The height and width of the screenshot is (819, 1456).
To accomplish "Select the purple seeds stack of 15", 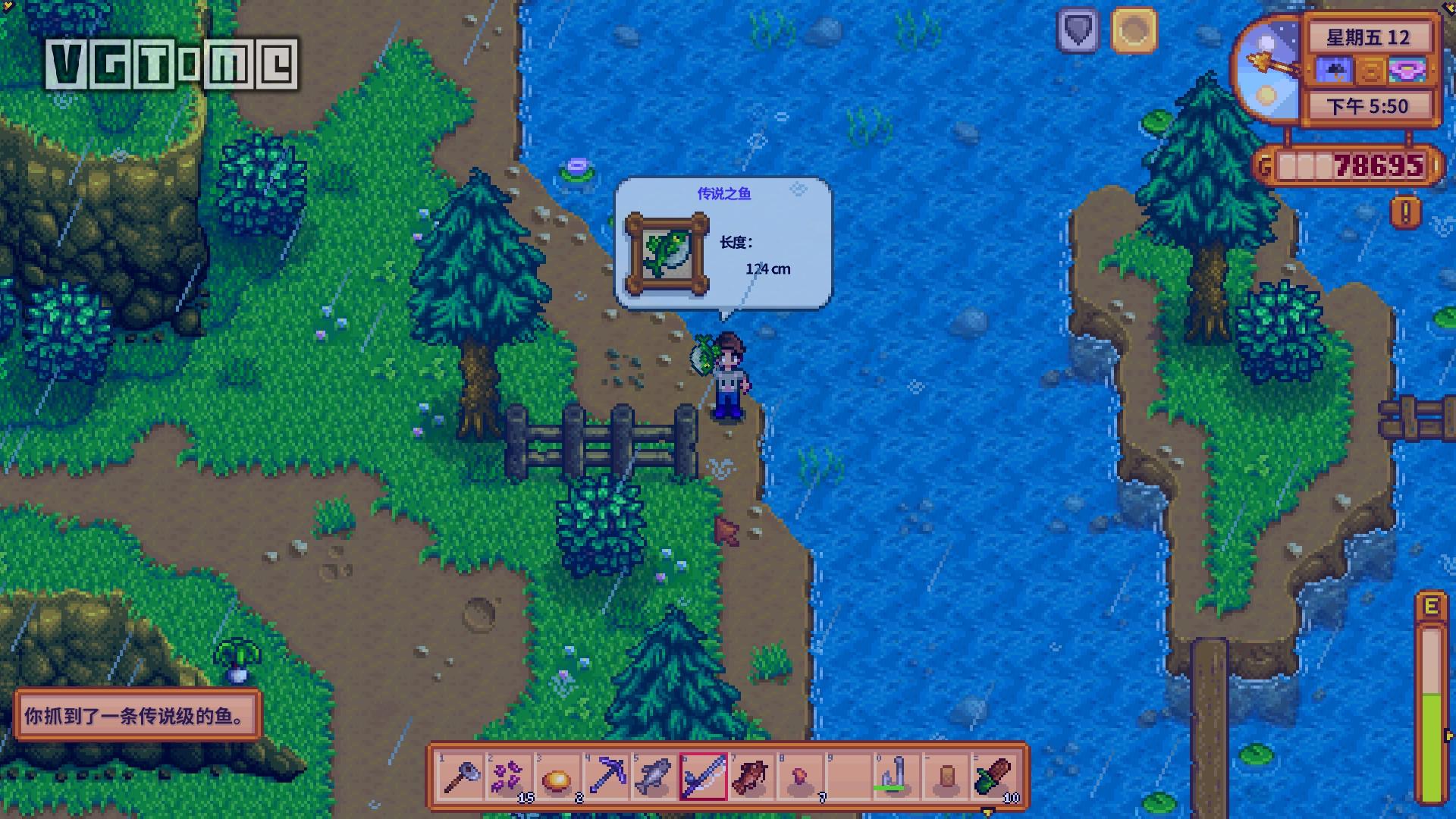I will (x=510, y=777).
